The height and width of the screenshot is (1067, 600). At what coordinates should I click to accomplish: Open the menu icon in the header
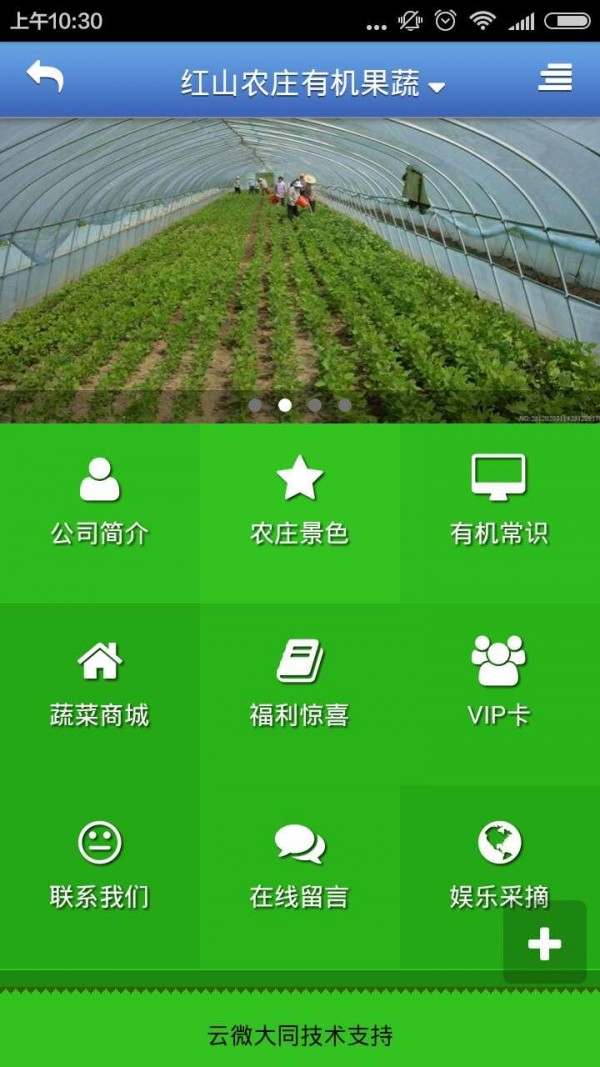tap(555, 78)
